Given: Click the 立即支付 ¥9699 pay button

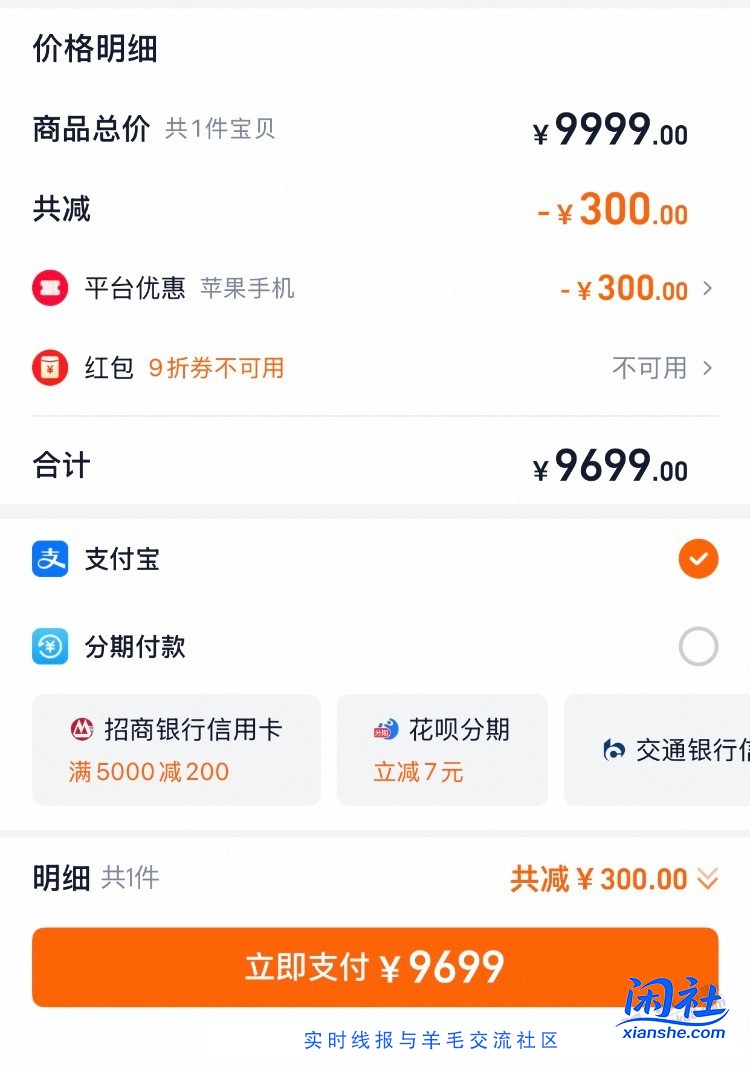Looking at the screenshot, I should (375, 966).
